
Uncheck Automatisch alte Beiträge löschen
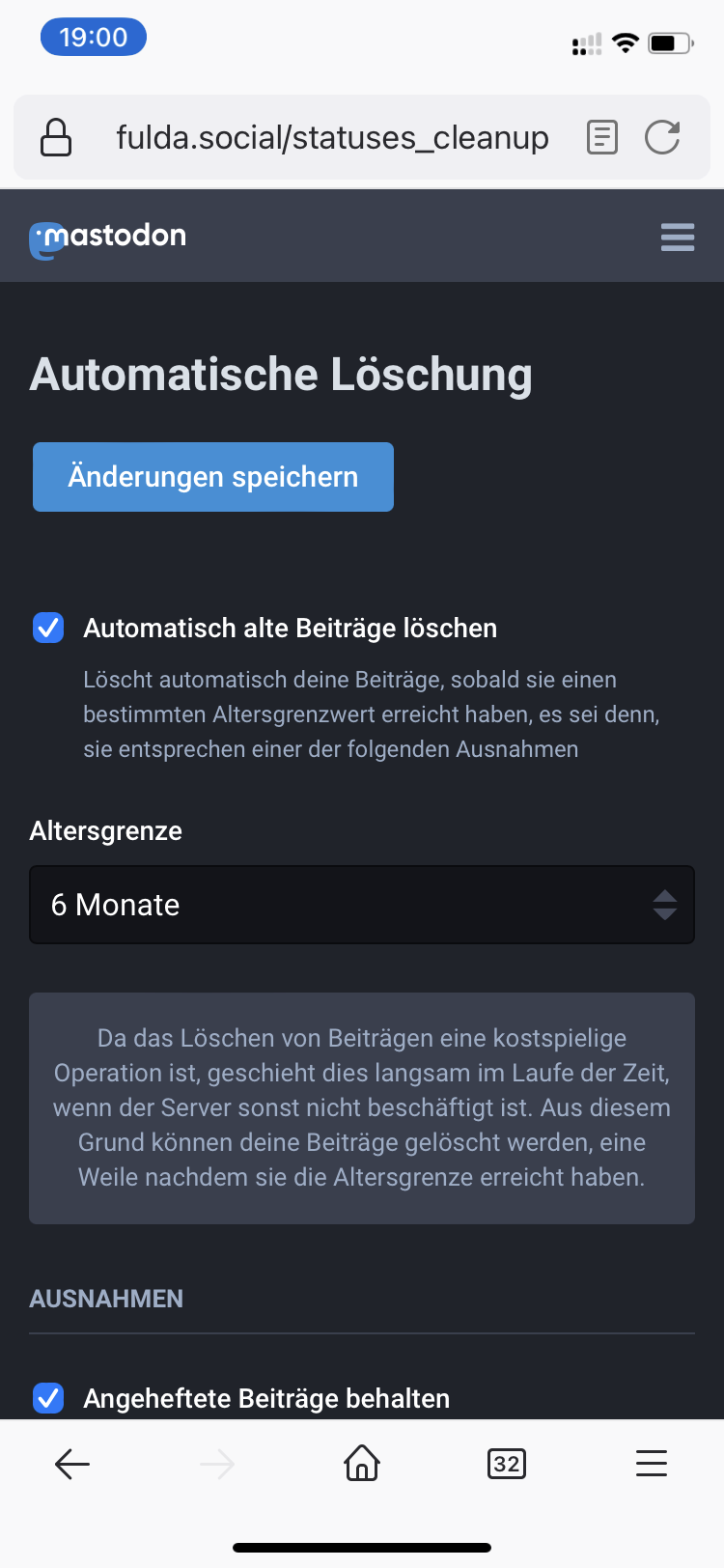[48, 628]
